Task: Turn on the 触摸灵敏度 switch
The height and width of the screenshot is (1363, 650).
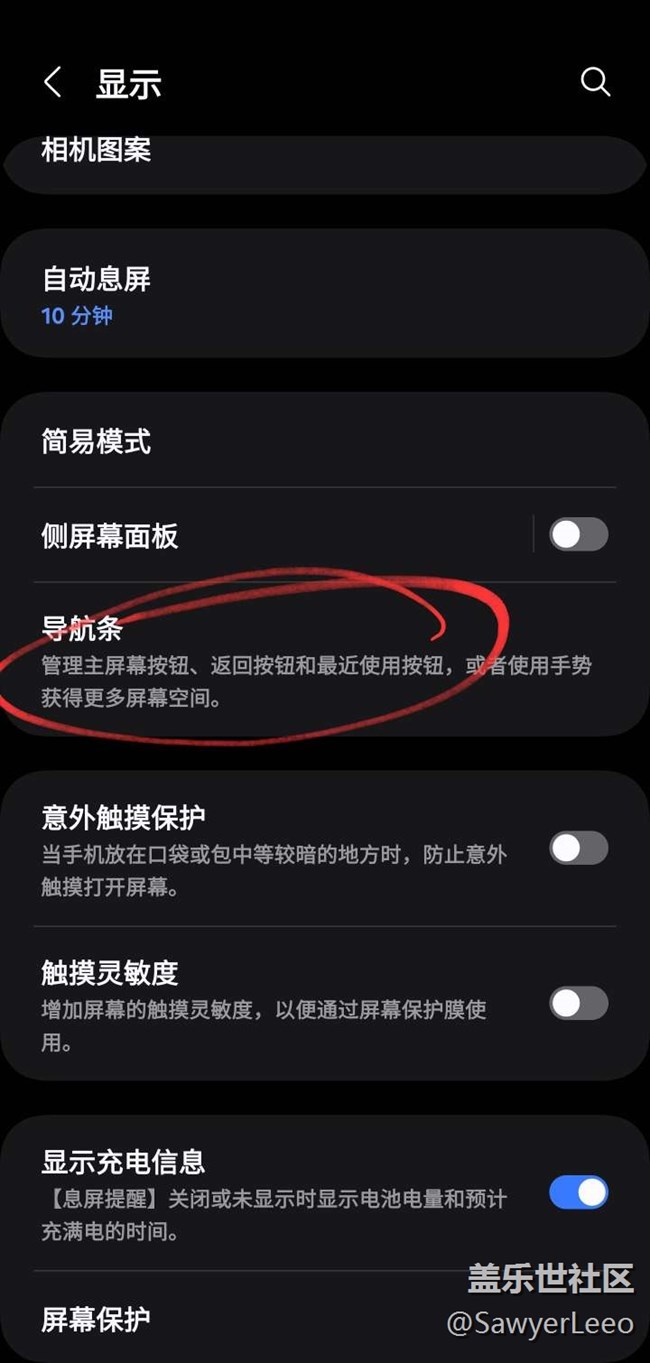Action: tap(579, 1003)
